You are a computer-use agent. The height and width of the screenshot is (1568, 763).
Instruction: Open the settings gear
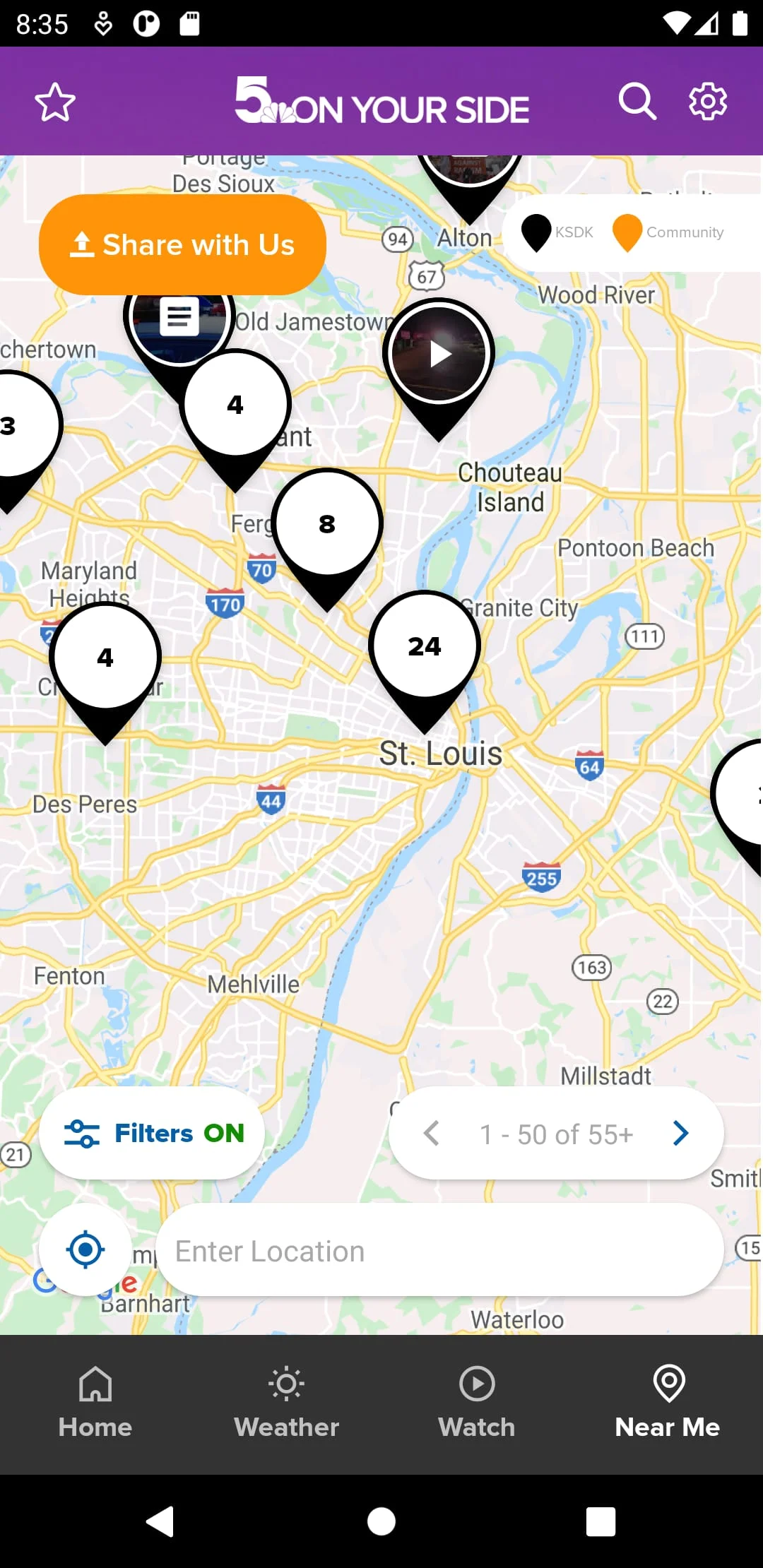(708, 102)
